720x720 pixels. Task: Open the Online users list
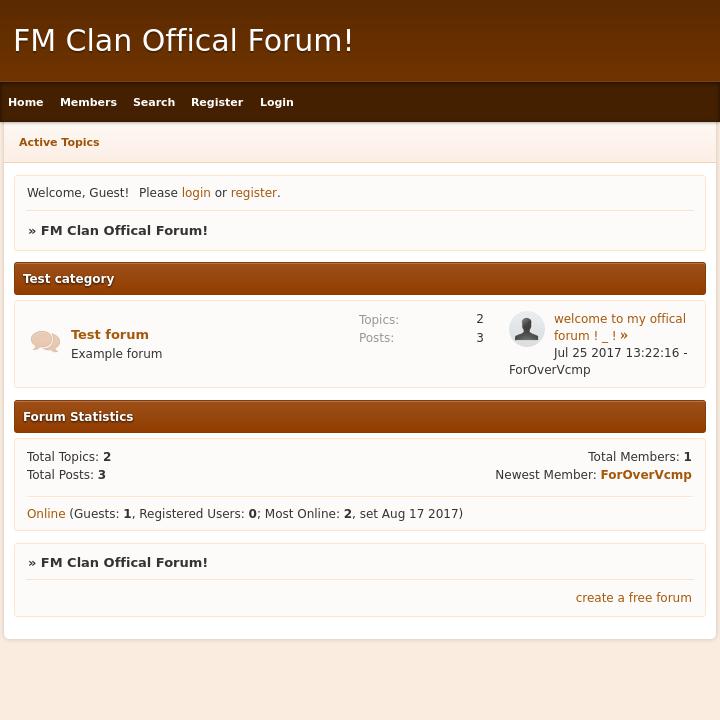point(46,514)
